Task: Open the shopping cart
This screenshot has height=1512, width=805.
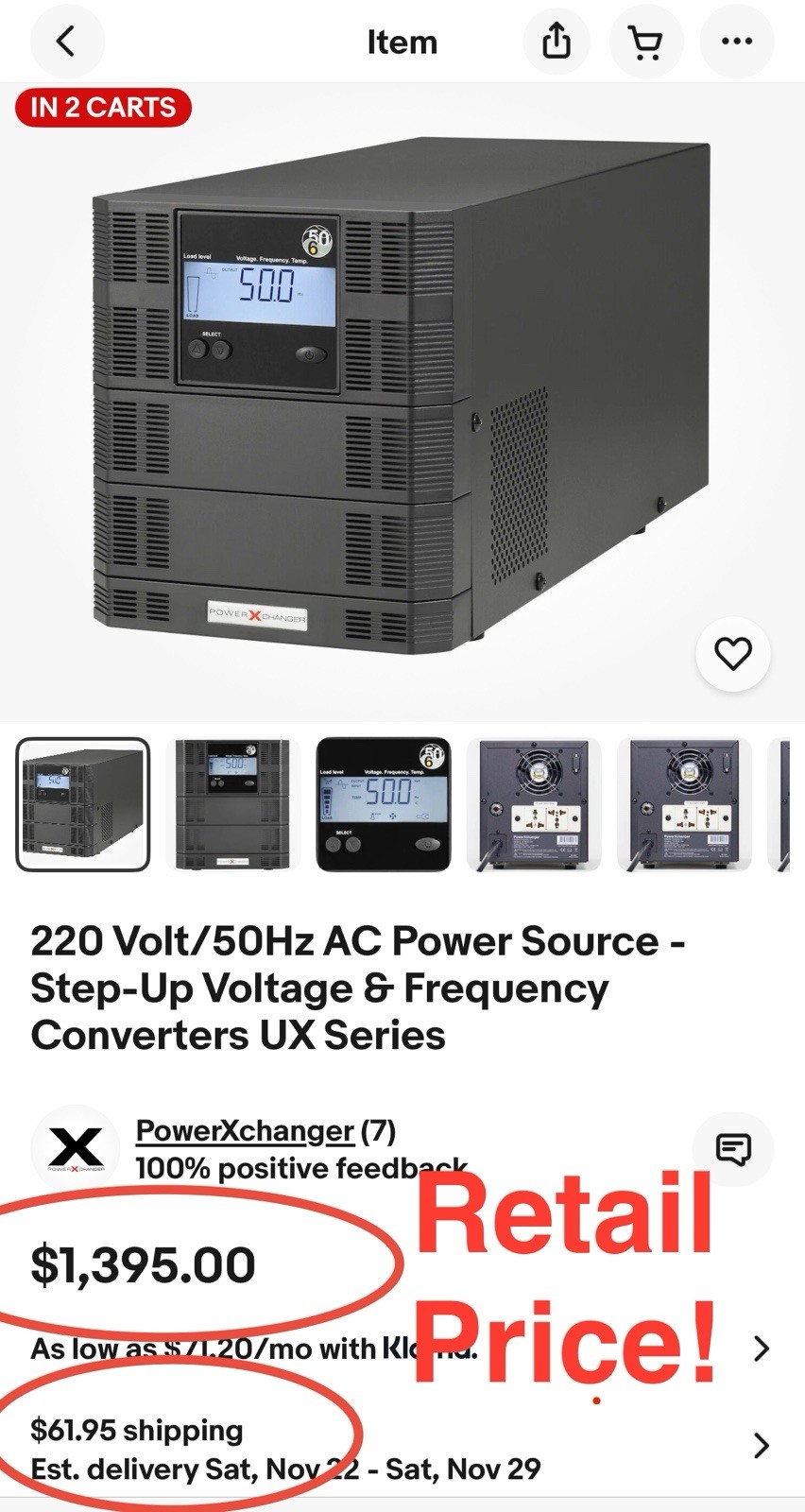Action: pos(645,42)
